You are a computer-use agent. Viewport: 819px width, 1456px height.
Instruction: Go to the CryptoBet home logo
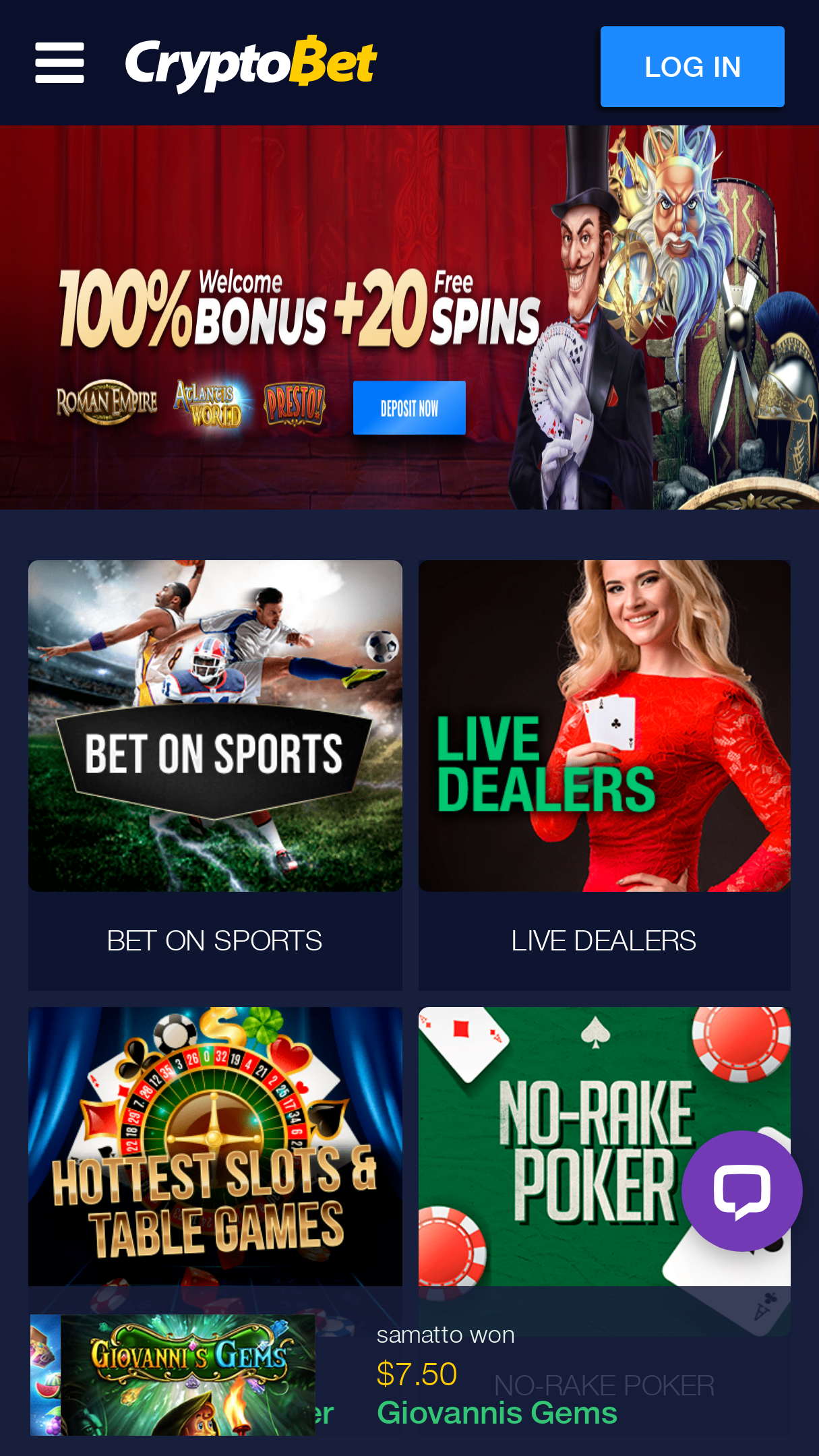(251, 64)
